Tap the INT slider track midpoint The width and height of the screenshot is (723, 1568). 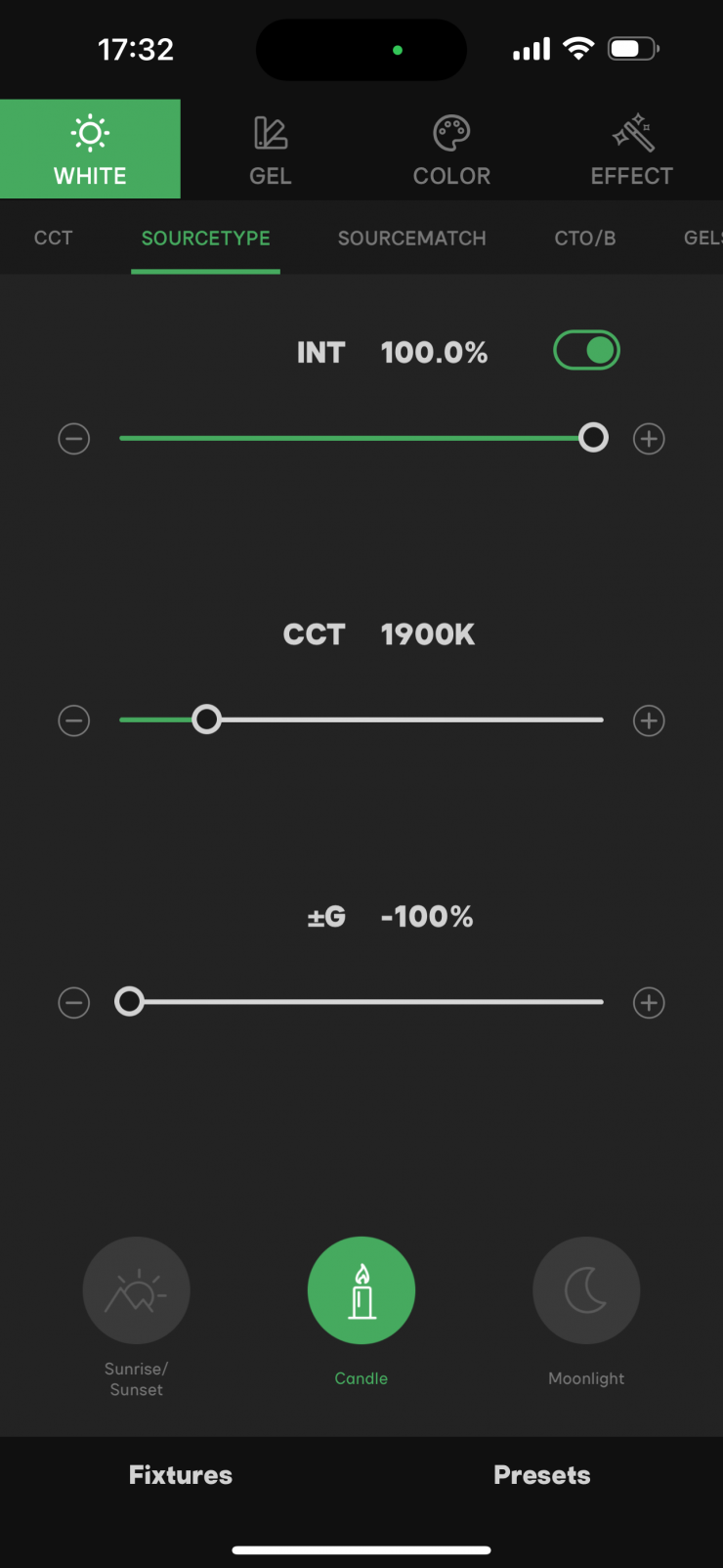[x=361, y=438]
